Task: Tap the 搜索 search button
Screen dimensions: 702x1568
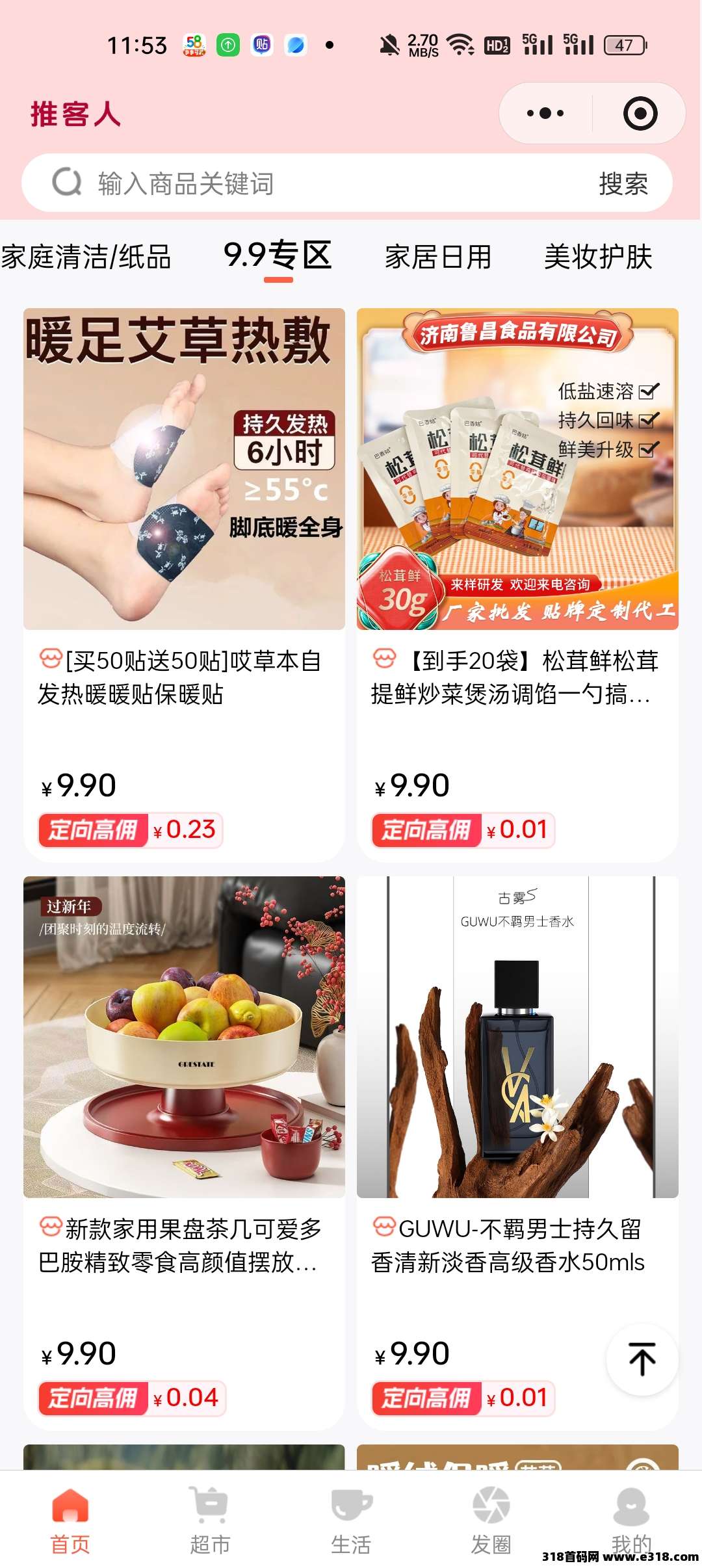Action: [x=623, y=184]
